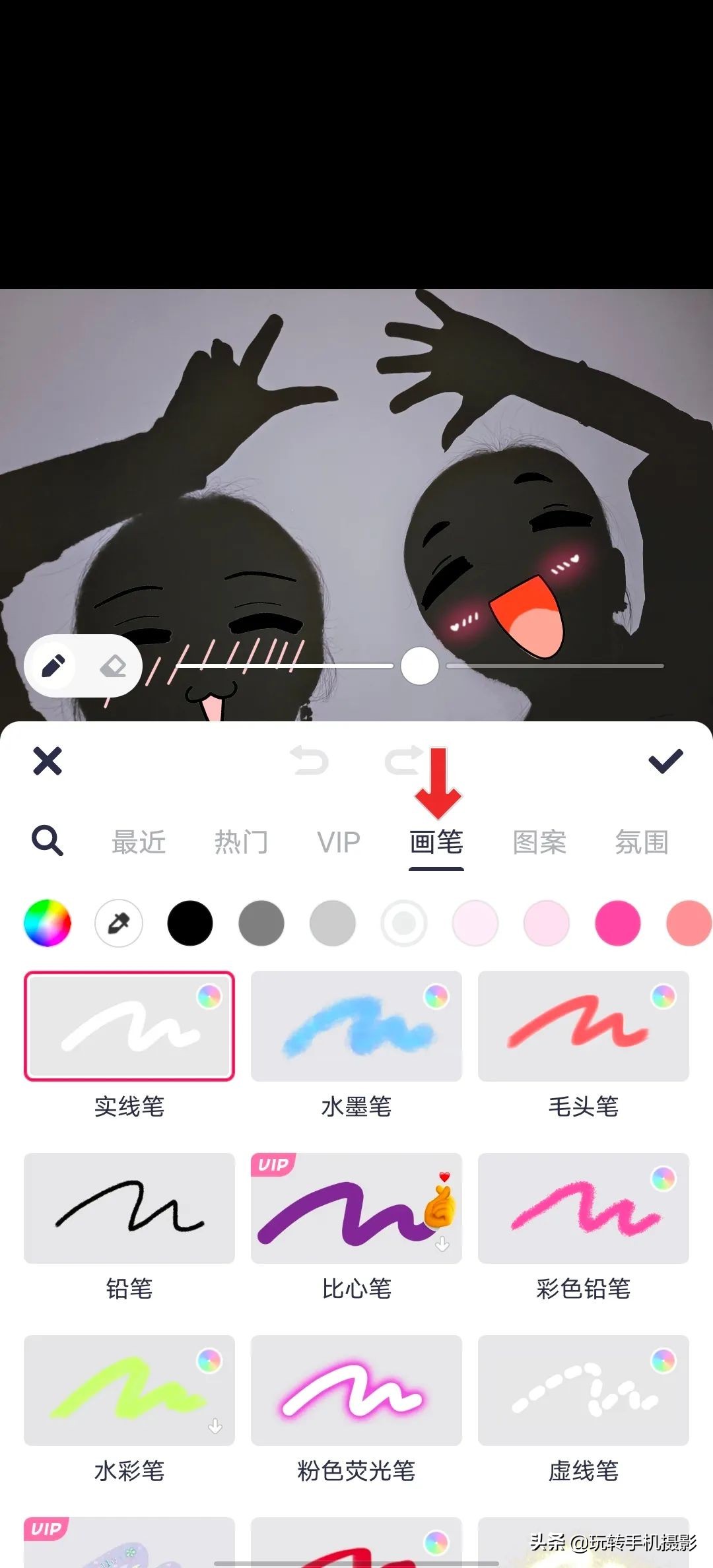Switch to the 热门 tab

(241, 842)
